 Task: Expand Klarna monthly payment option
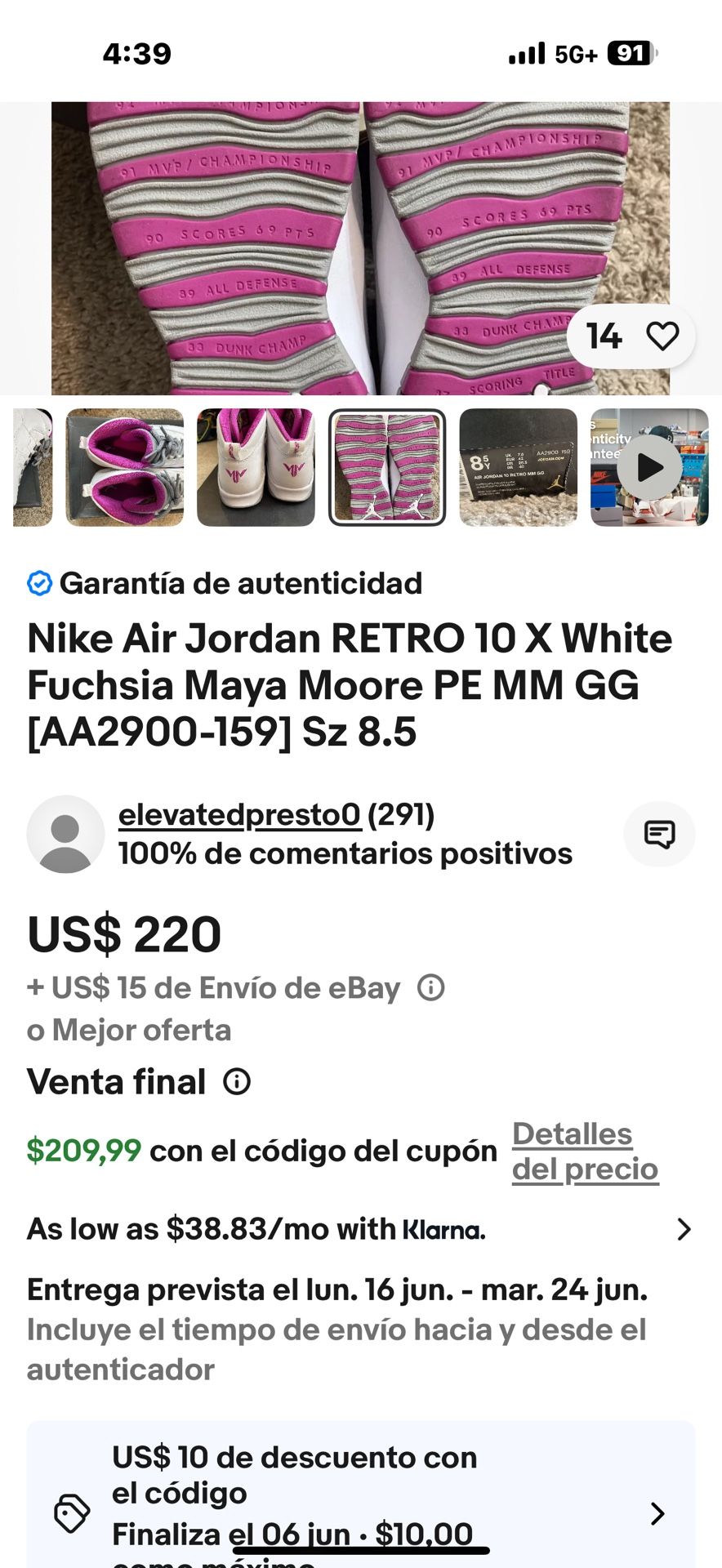[x=683, y=1229]
